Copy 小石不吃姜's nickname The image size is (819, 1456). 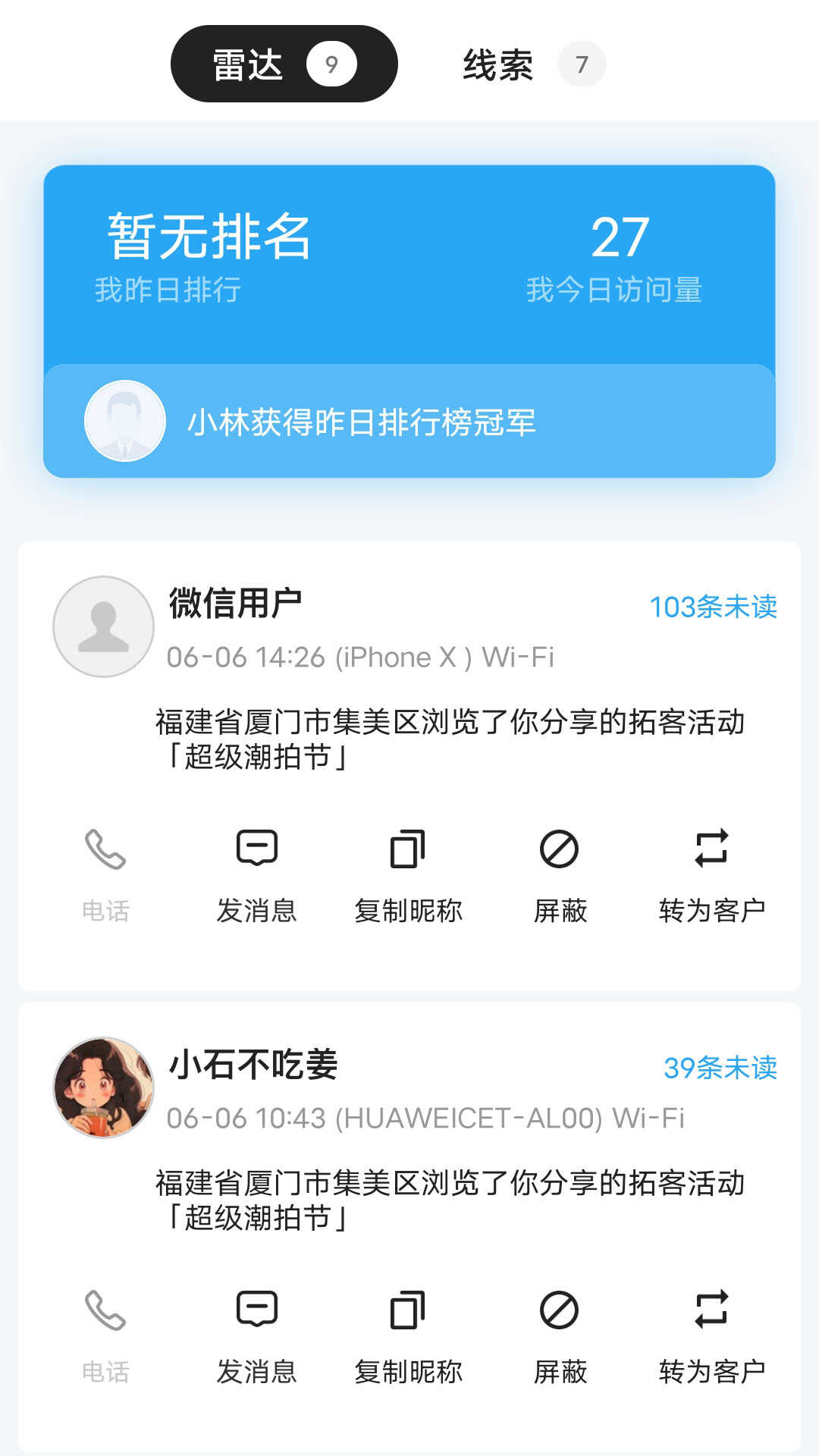(408, 1337)
